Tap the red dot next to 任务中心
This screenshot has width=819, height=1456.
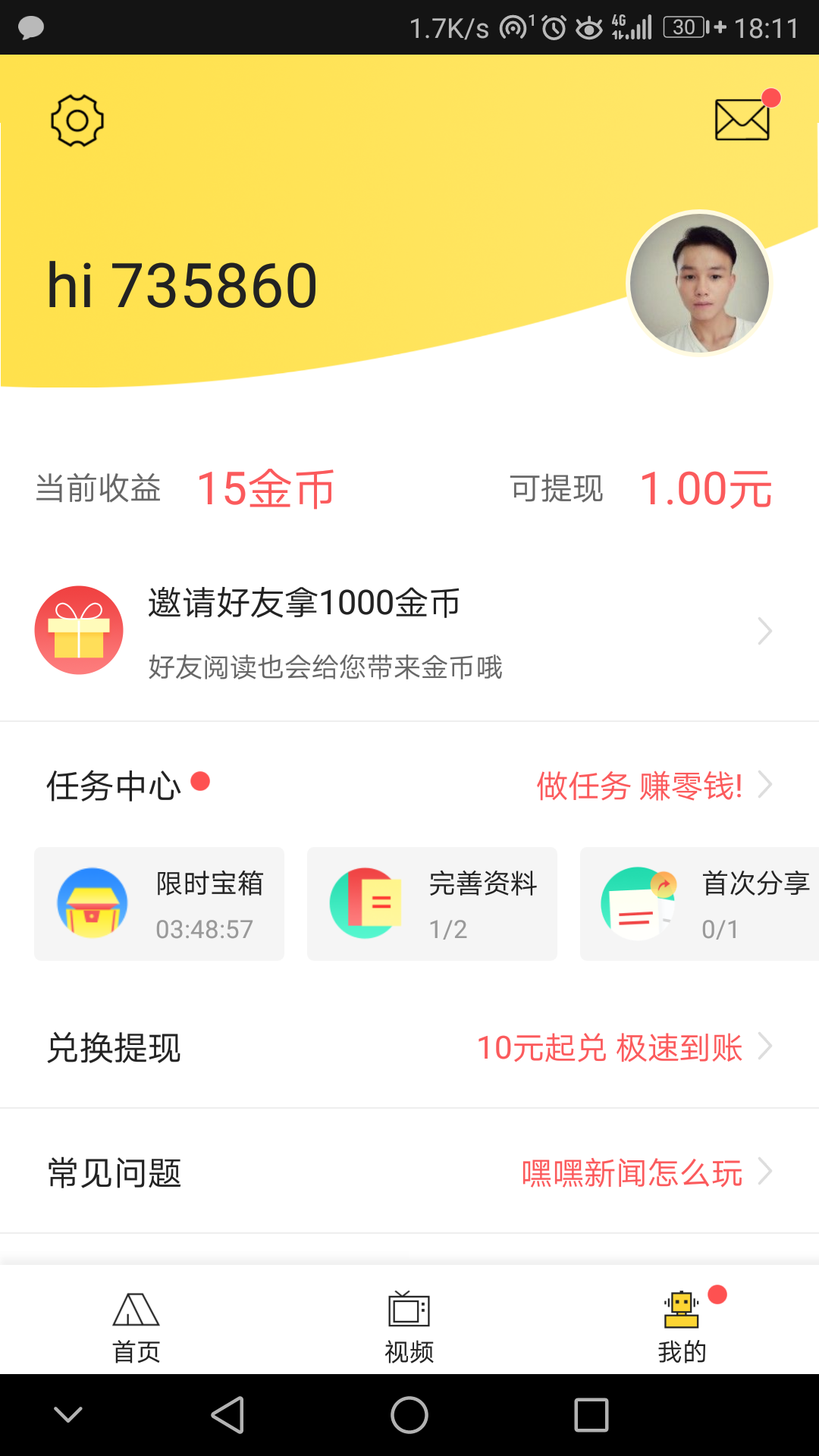201,783
